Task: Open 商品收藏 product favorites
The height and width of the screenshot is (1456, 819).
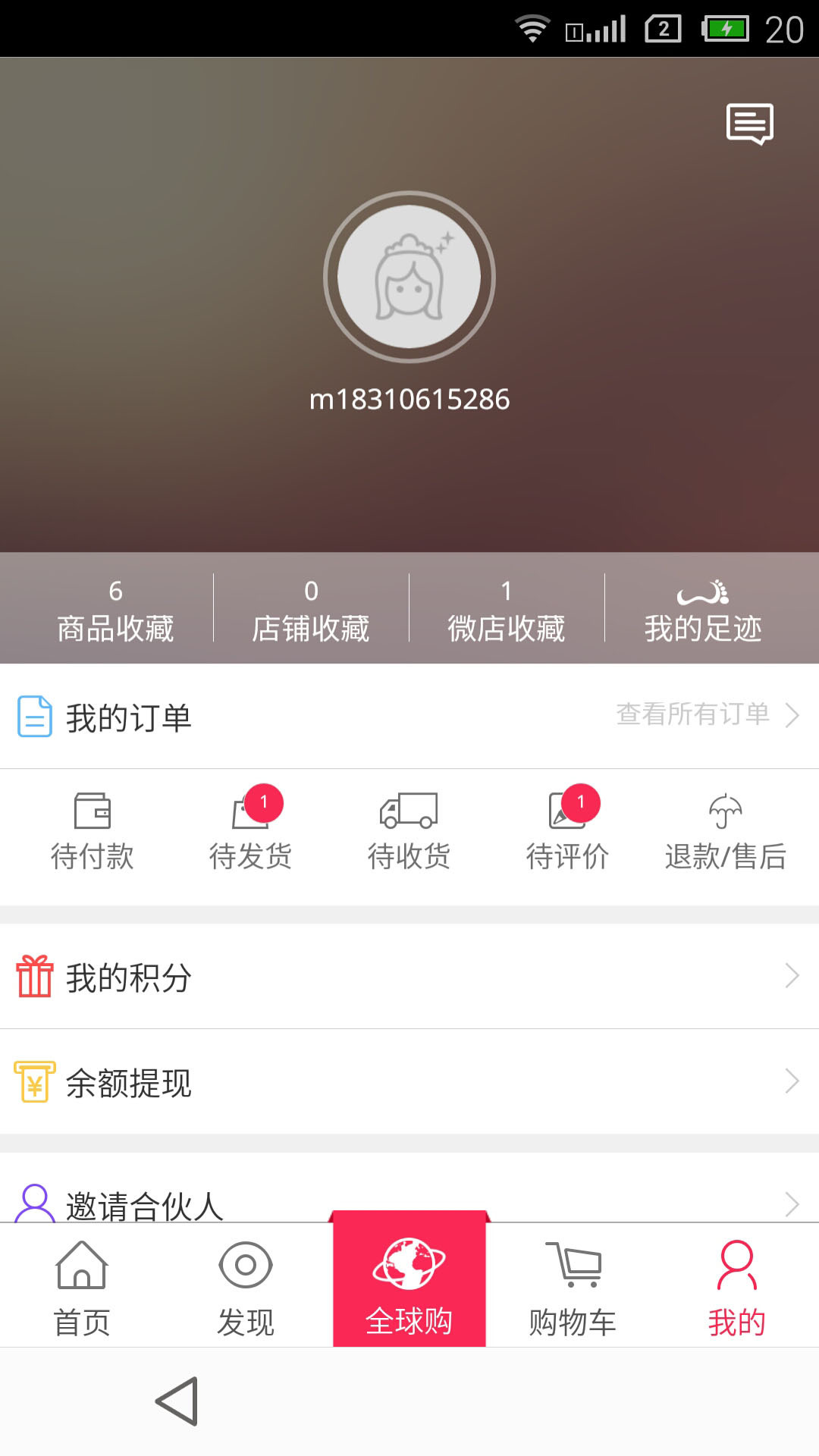Action: coord(115,610)
